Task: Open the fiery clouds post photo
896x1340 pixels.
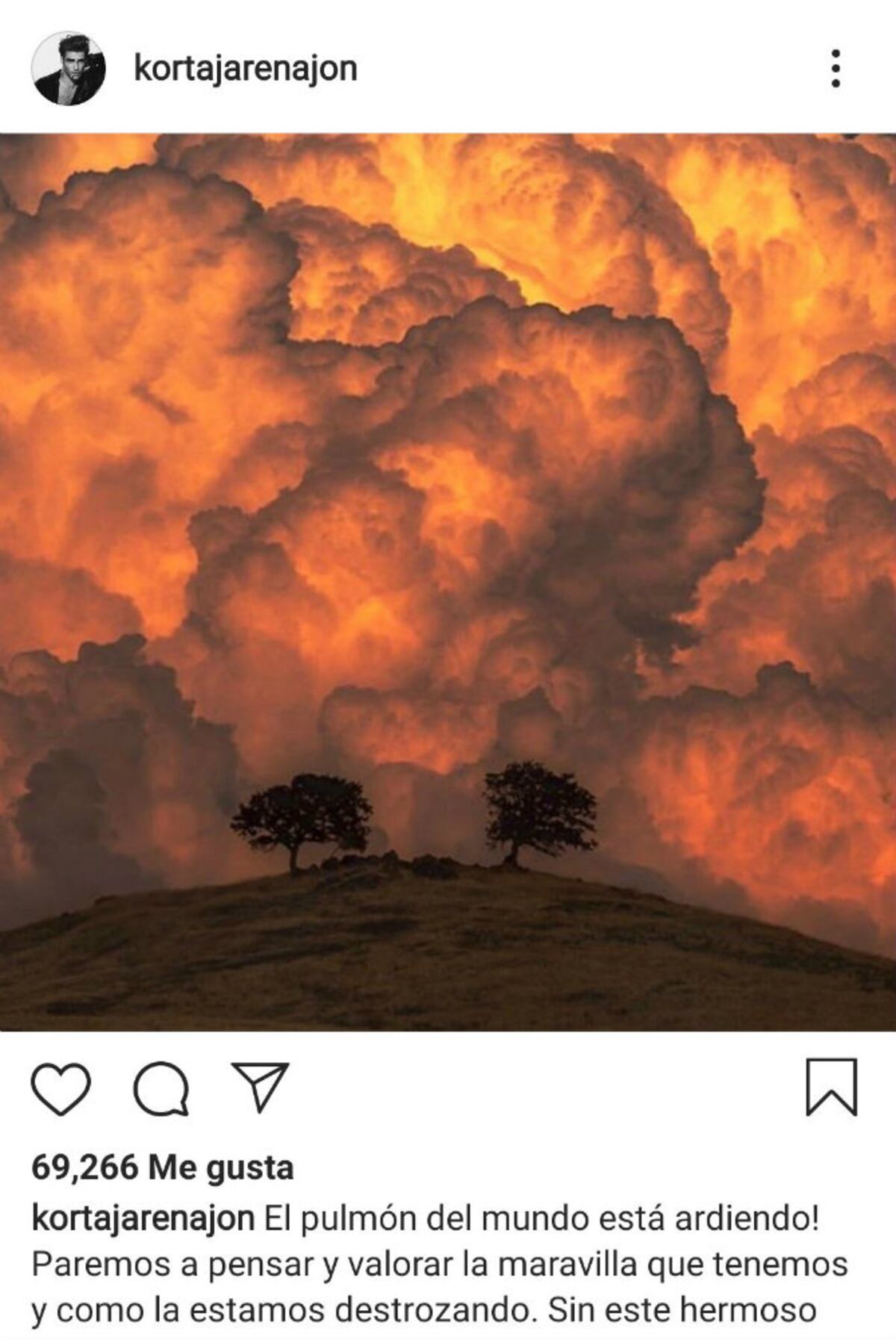Action: tap(448, 583)
